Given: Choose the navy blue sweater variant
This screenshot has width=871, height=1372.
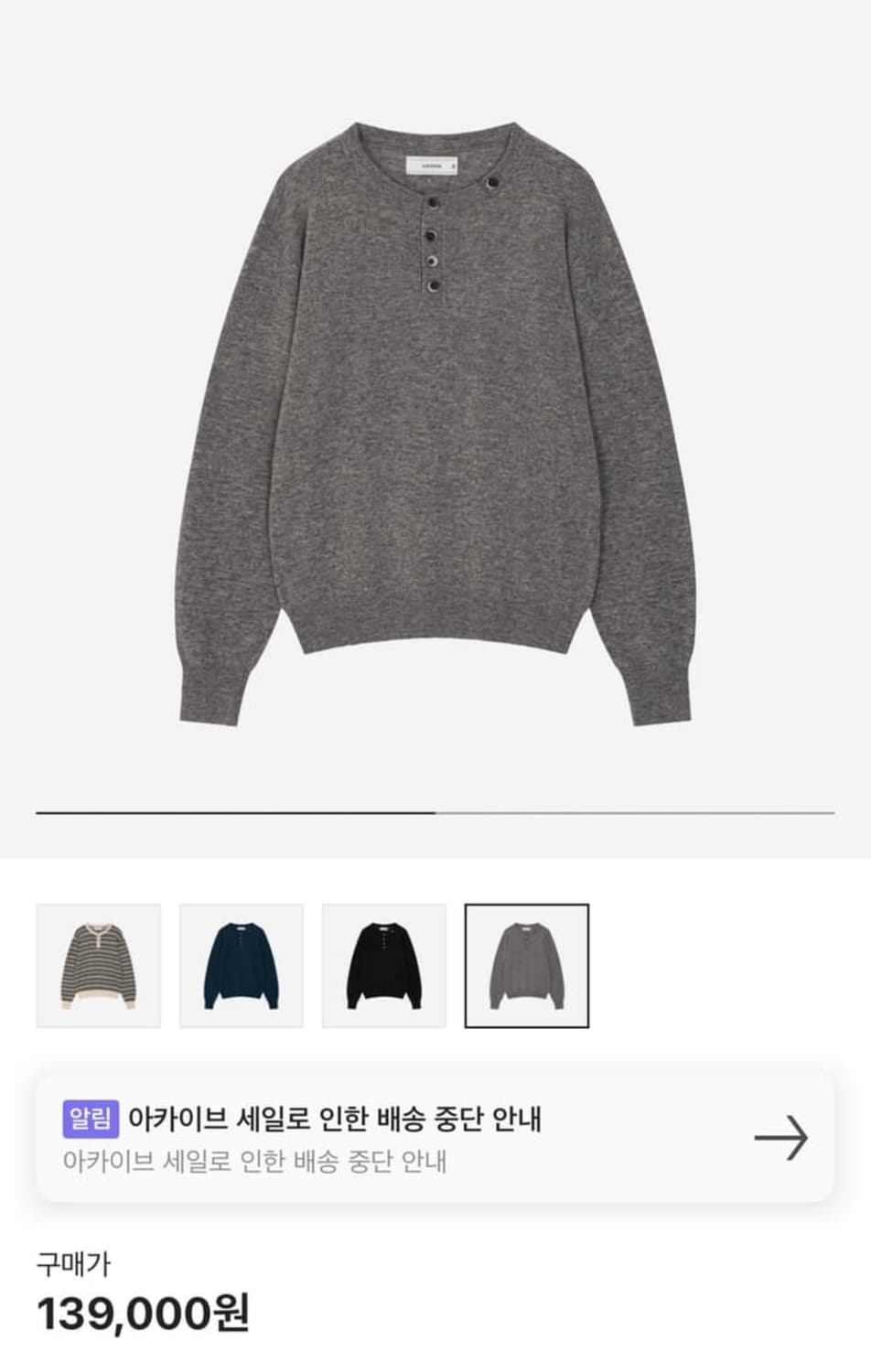Looking at the screenshot, I should pos(242,963).
